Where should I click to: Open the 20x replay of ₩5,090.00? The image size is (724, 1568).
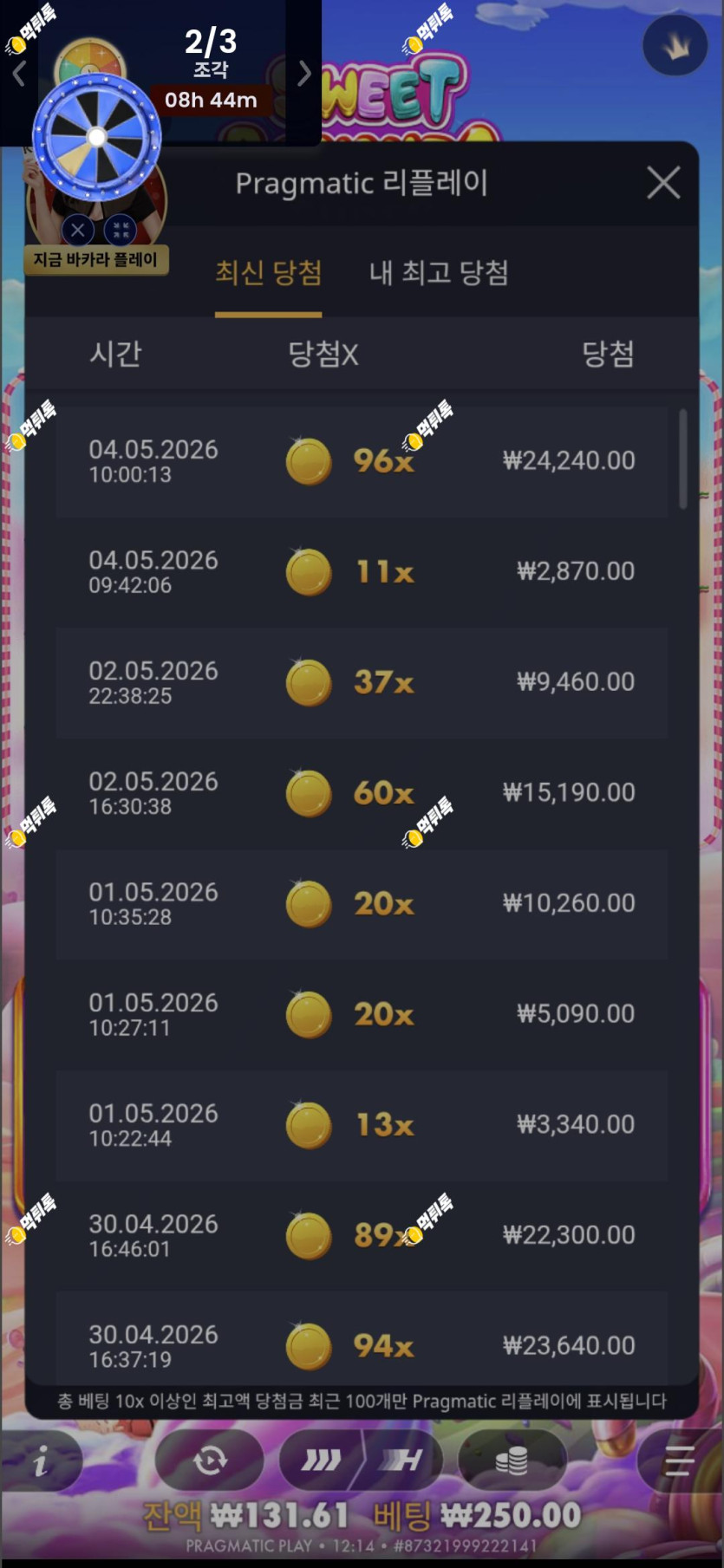click(362, 1014)
